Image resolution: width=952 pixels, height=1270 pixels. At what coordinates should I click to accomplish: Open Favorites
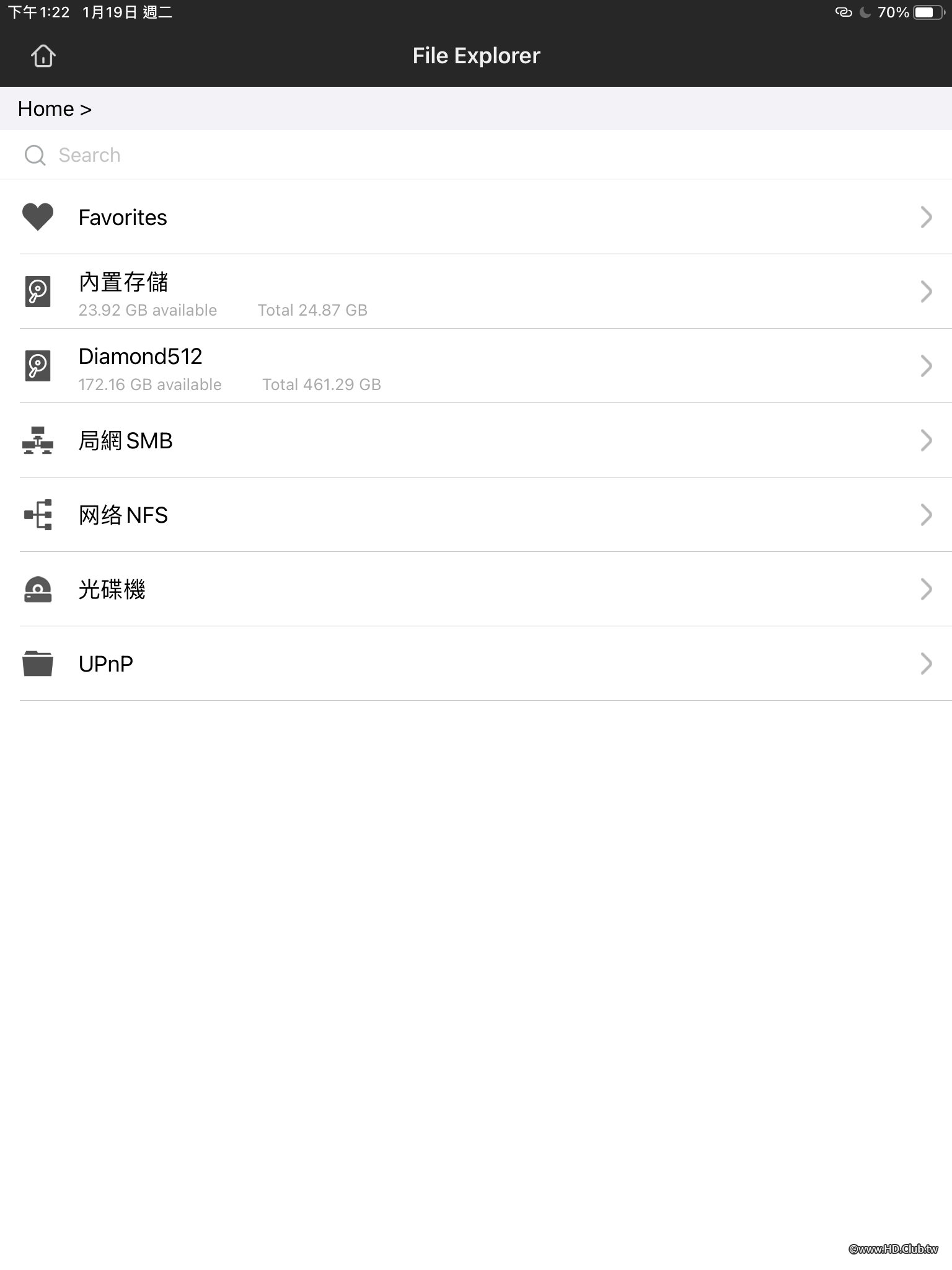tap(123, 218)
